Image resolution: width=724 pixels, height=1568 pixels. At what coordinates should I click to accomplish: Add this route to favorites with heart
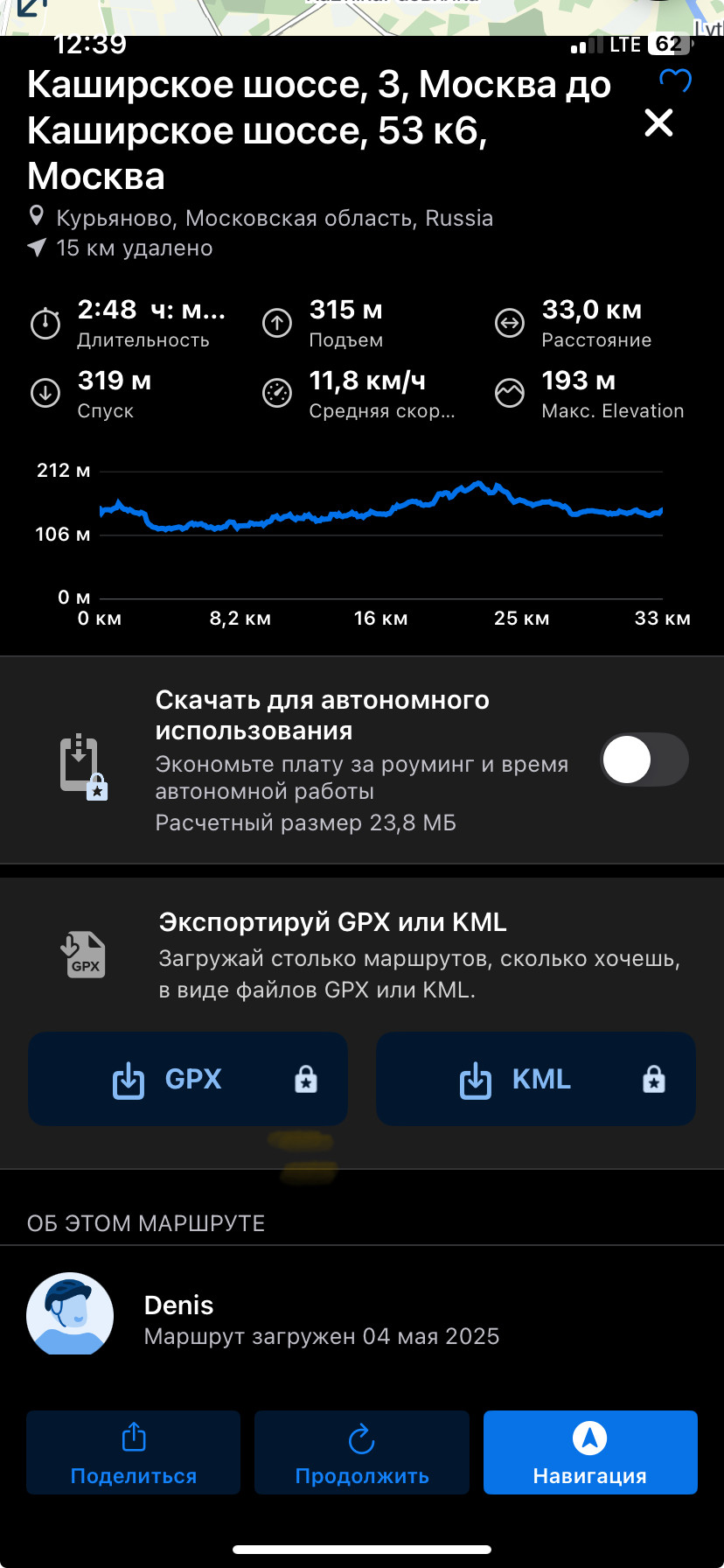pyautogui.click(x=675, y=80)
